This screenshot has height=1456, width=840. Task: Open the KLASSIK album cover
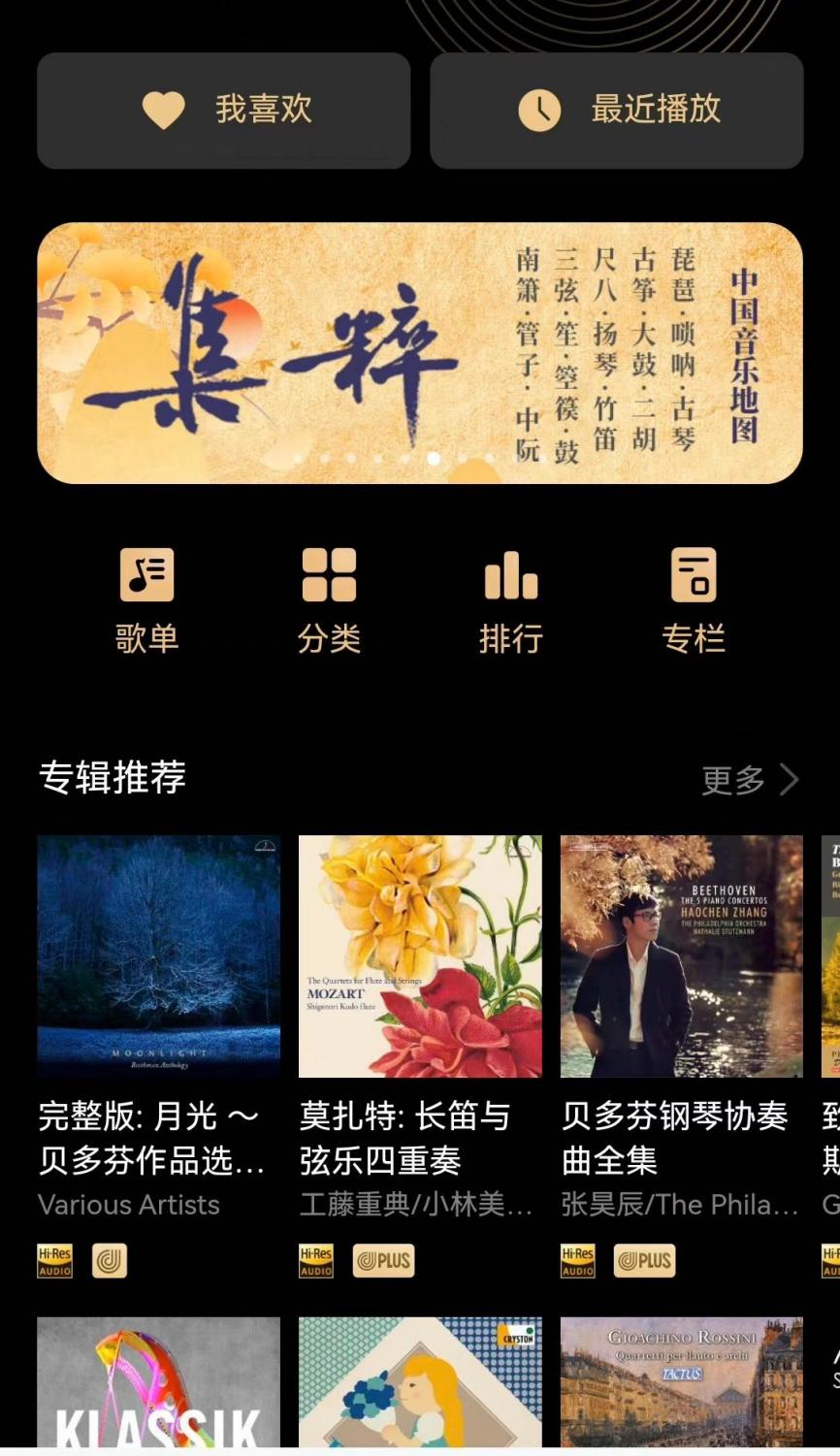pyautogui.click(x=159, y=1382)
